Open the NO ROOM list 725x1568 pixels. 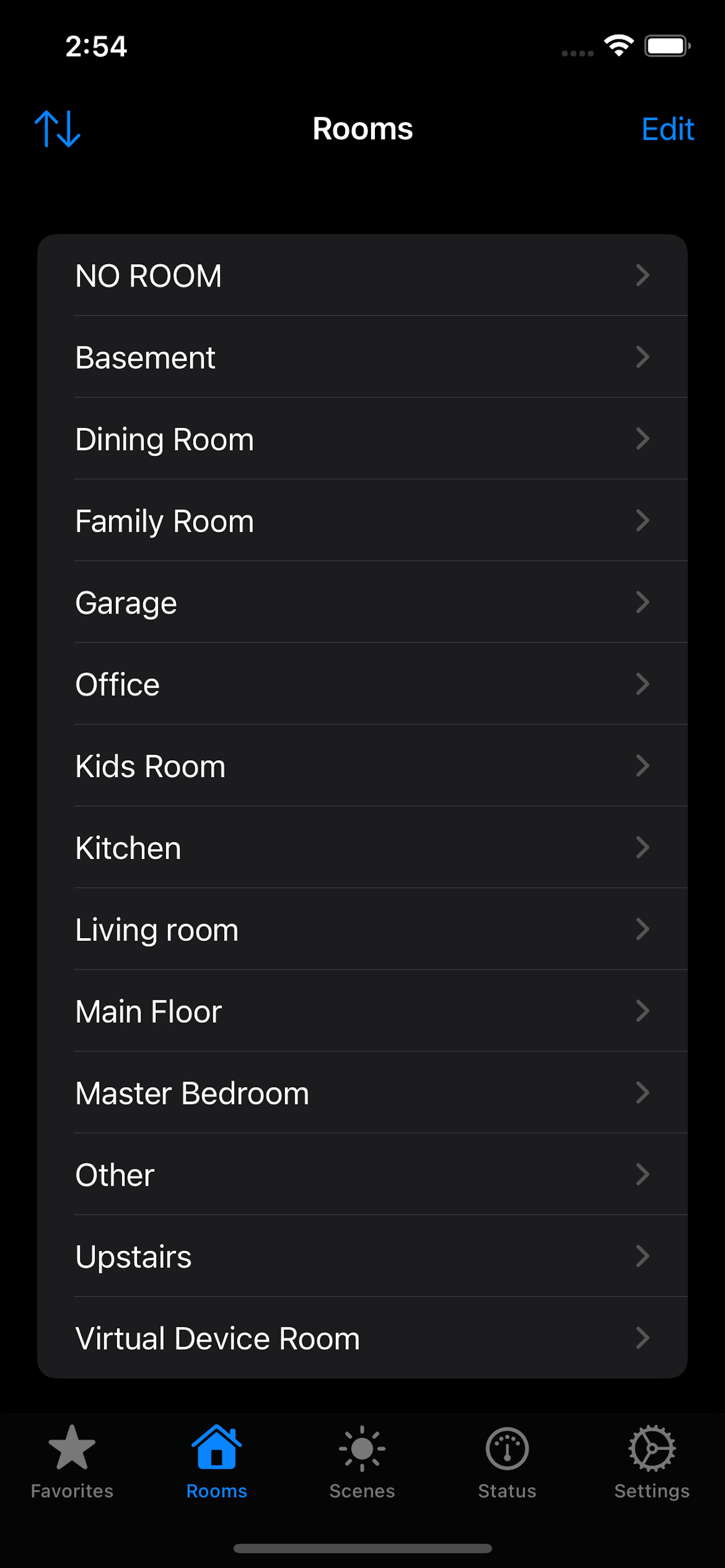(362, 275)
